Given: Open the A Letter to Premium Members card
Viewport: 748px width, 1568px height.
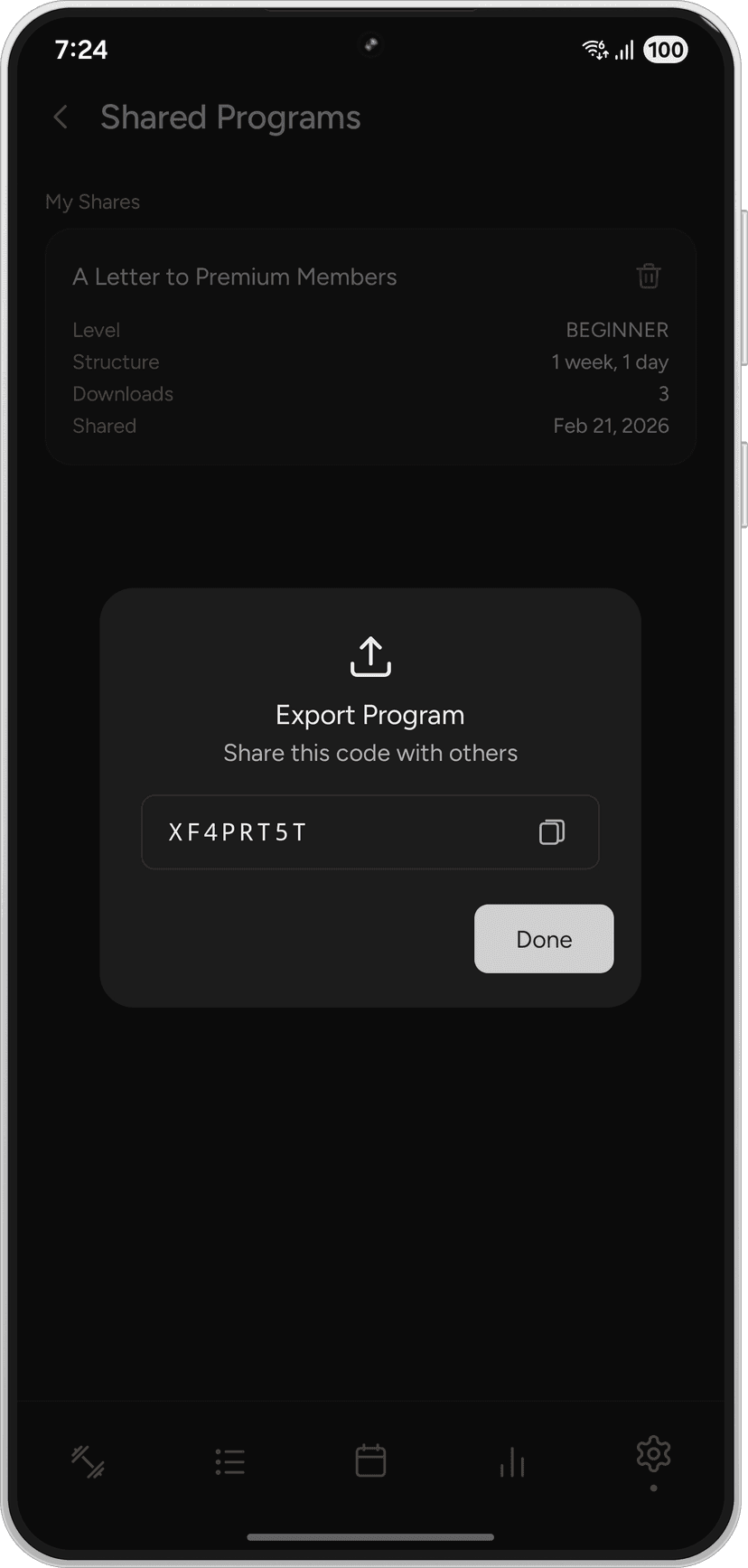Looking at the screenshot, I should pos(271,361).
